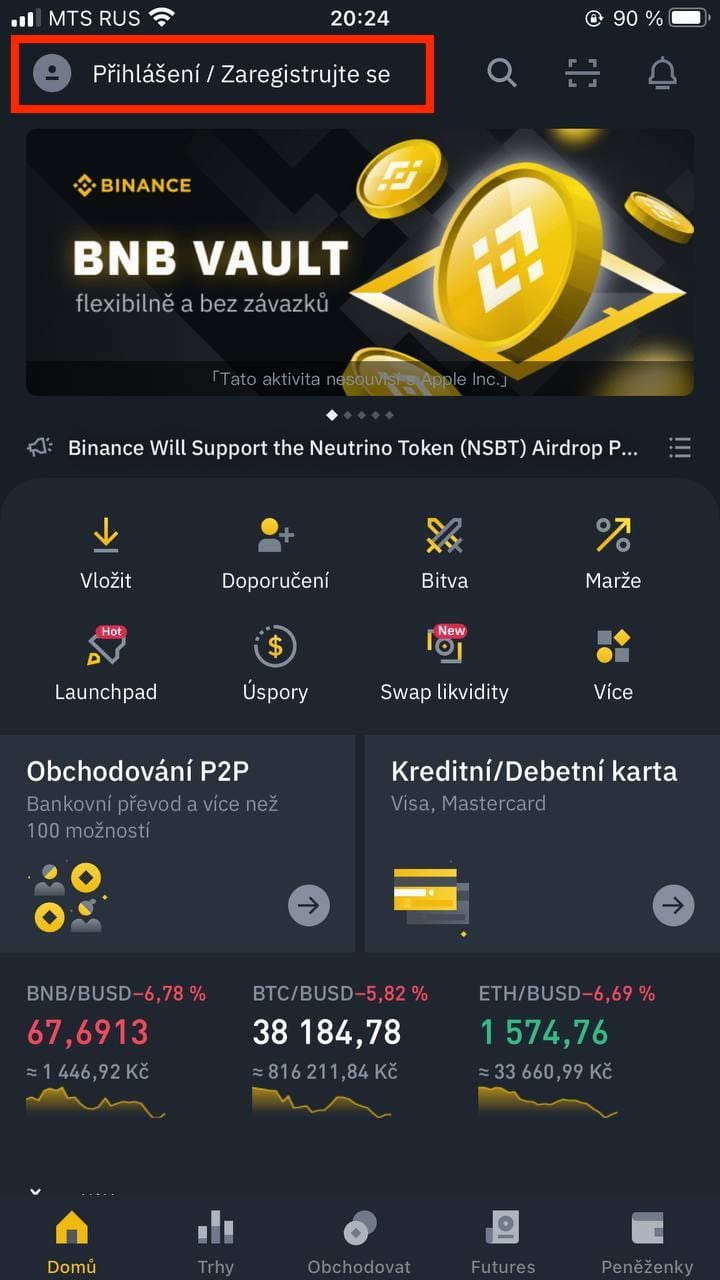Viewport: 720px width, 1280px height.
Task: Open the QR scan icon
Action: coord(582,73)
